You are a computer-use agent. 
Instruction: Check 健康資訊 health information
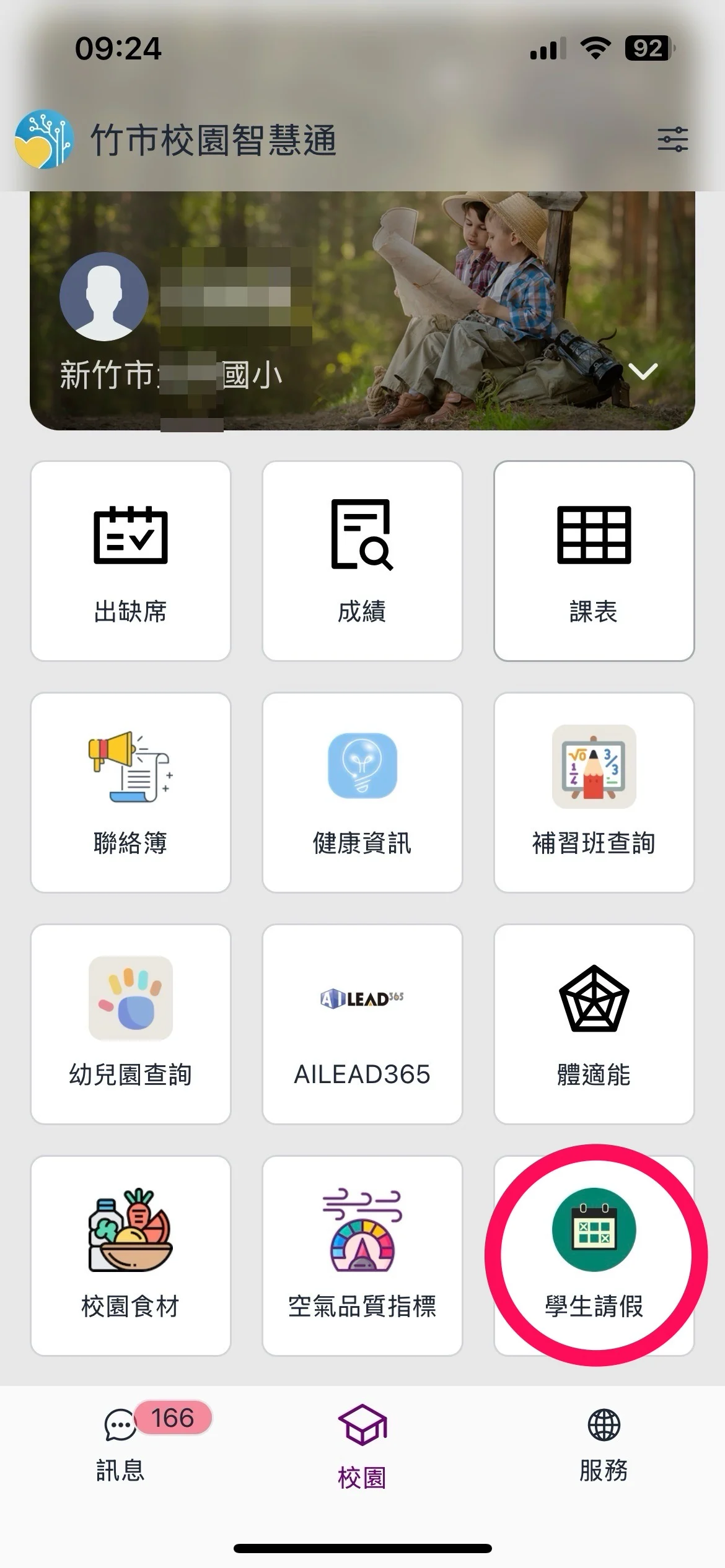click(362, 792)
